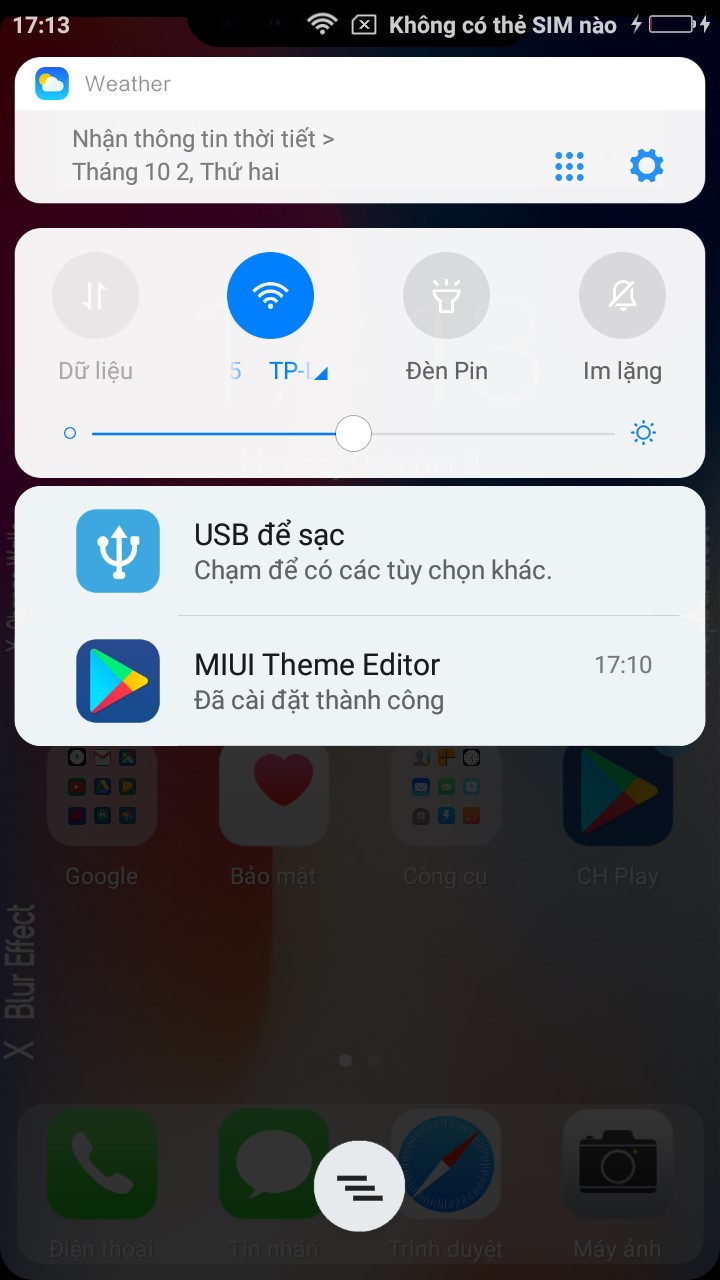Open settings via the gear icon
Viewport: 720px width, 1280px height.
(x=646, y=165)
